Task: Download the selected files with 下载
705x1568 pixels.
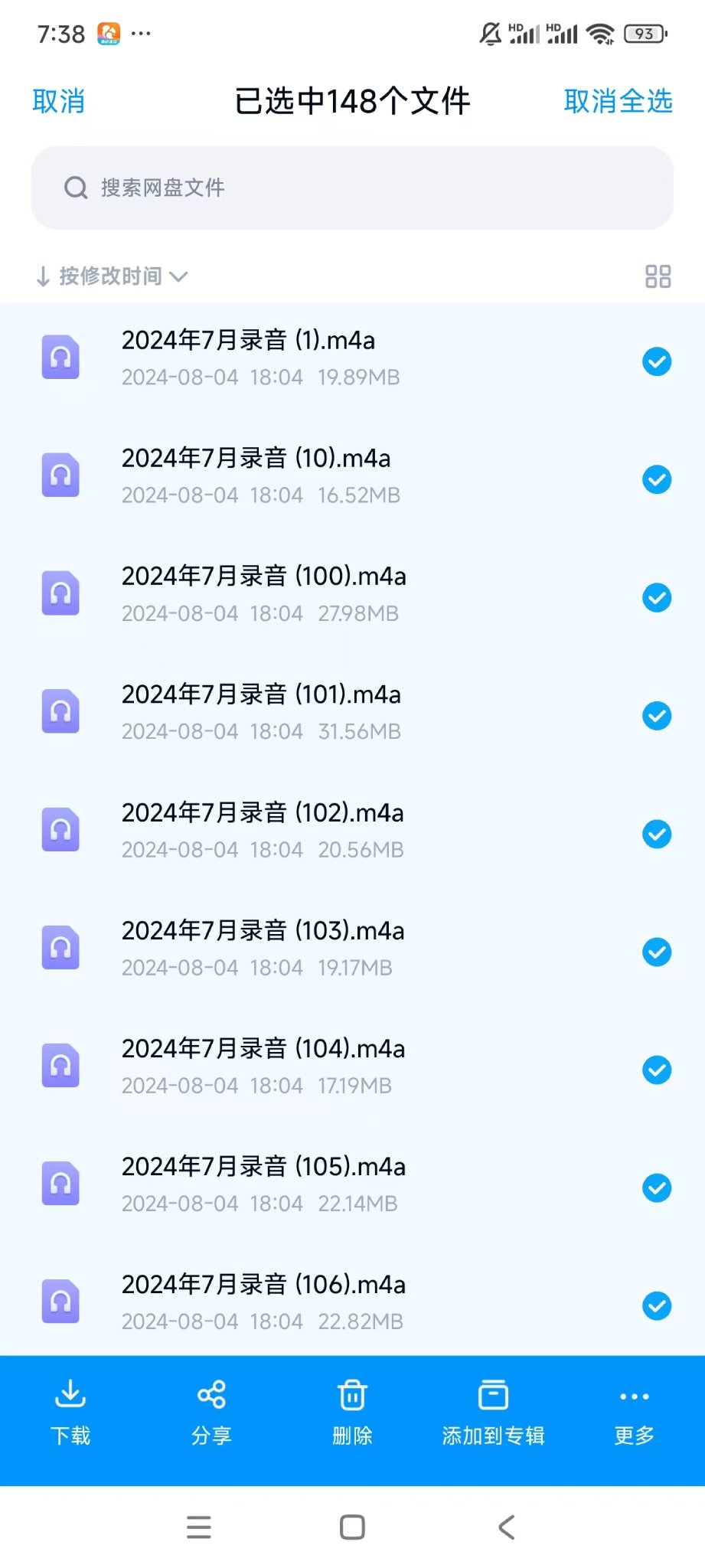Action: point(70,1413)
